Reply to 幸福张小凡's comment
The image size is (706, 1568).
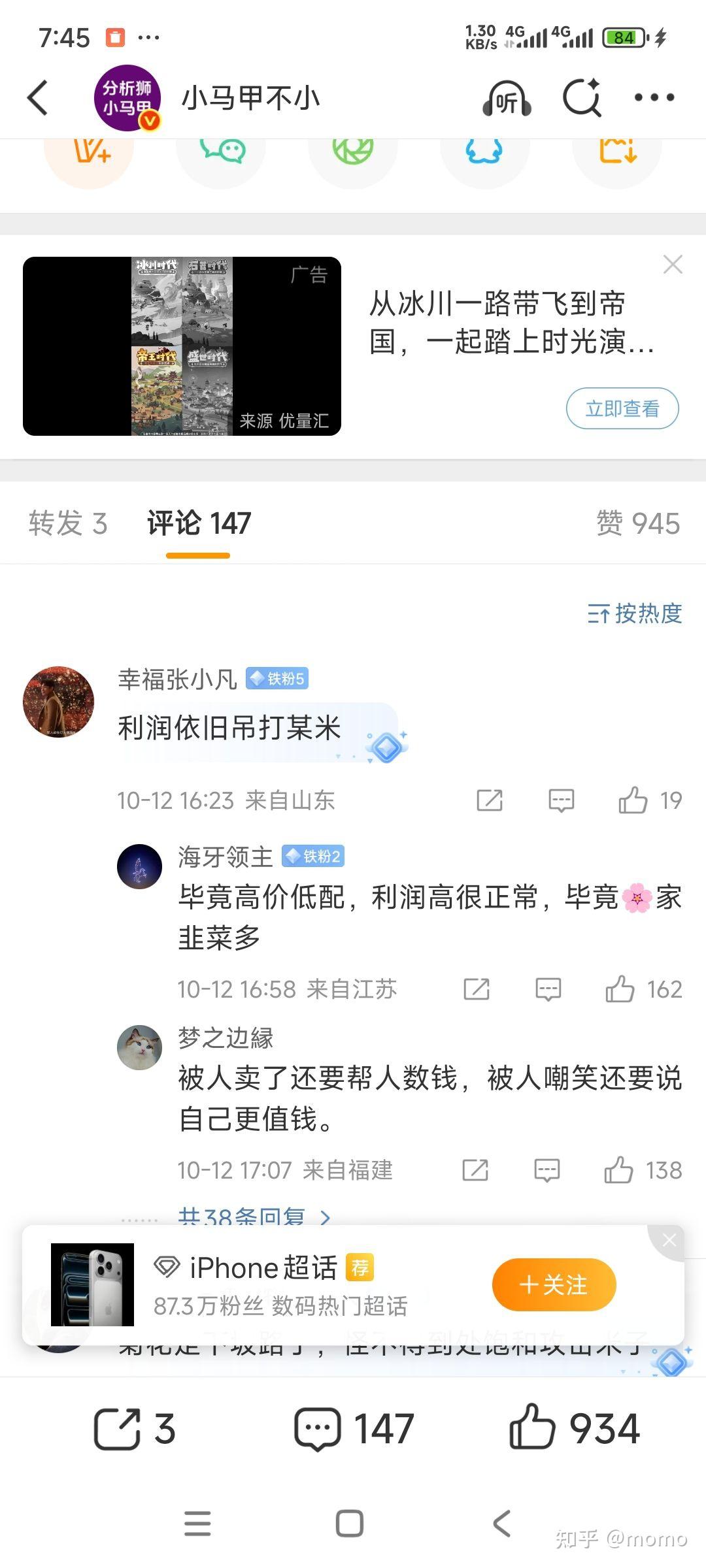pos(561,800)
